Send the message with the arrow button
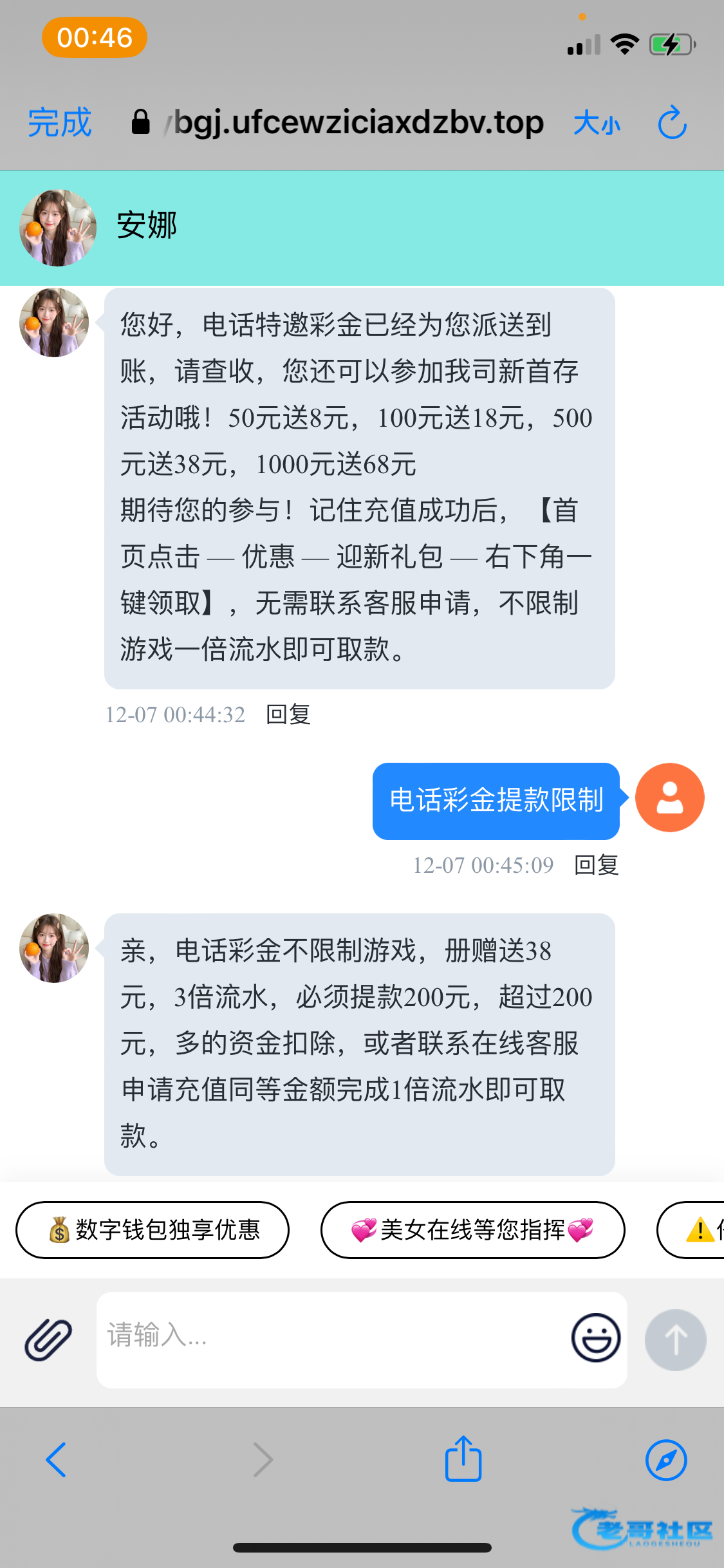724x1568 pixels. click(x=676, y=1340)
